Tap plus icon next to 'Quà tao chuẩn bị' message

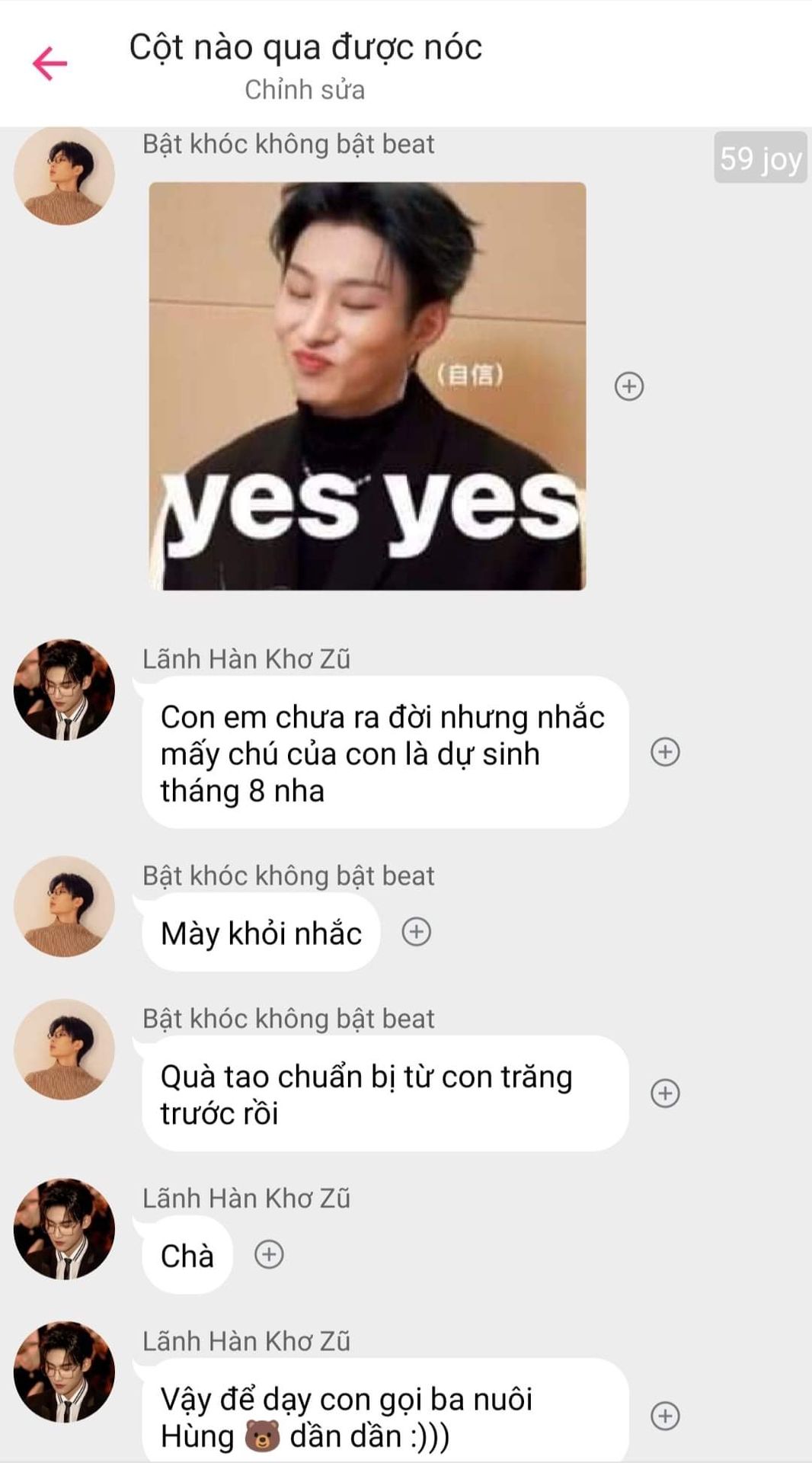pos(665,1093)
